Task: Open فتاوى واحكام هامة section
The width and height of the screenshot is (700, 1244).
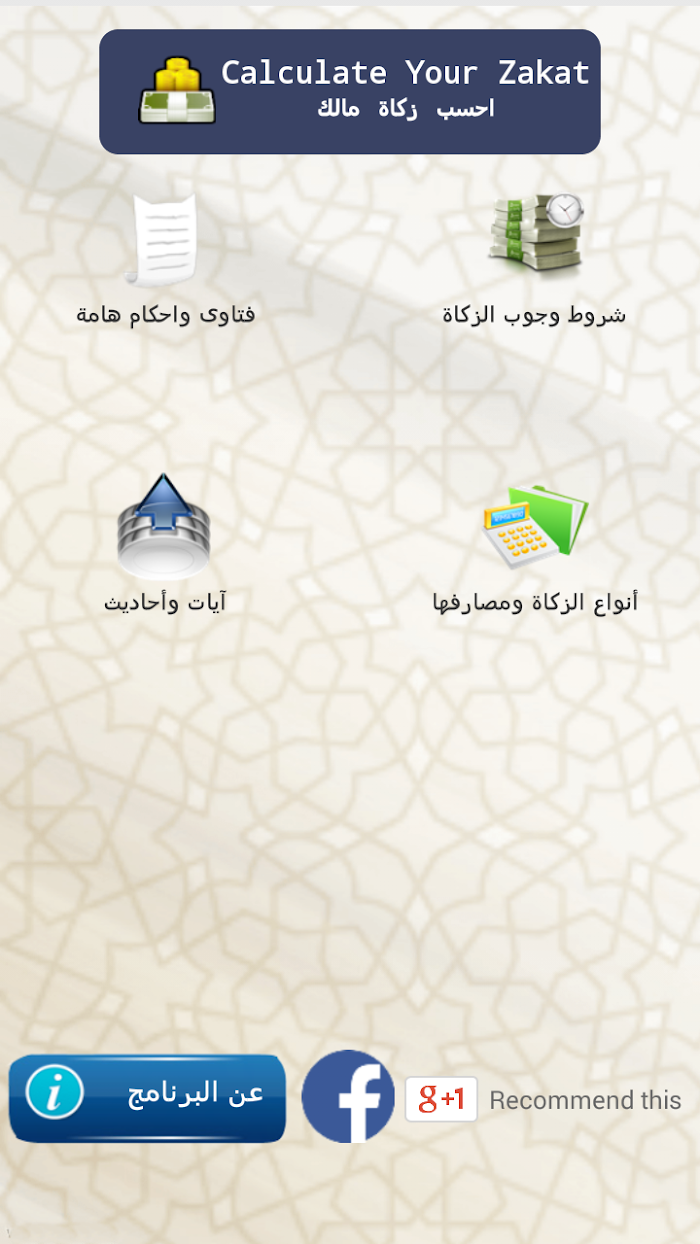Action: tap(166, 260)
